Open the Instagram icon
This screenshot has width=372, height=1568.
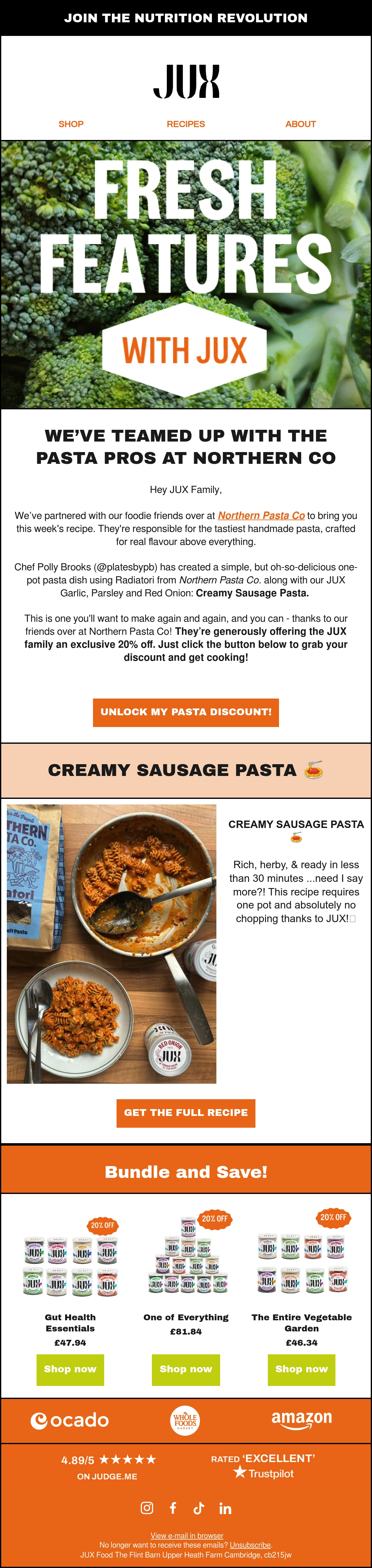pyautogui.click(x=147, y=1508)
